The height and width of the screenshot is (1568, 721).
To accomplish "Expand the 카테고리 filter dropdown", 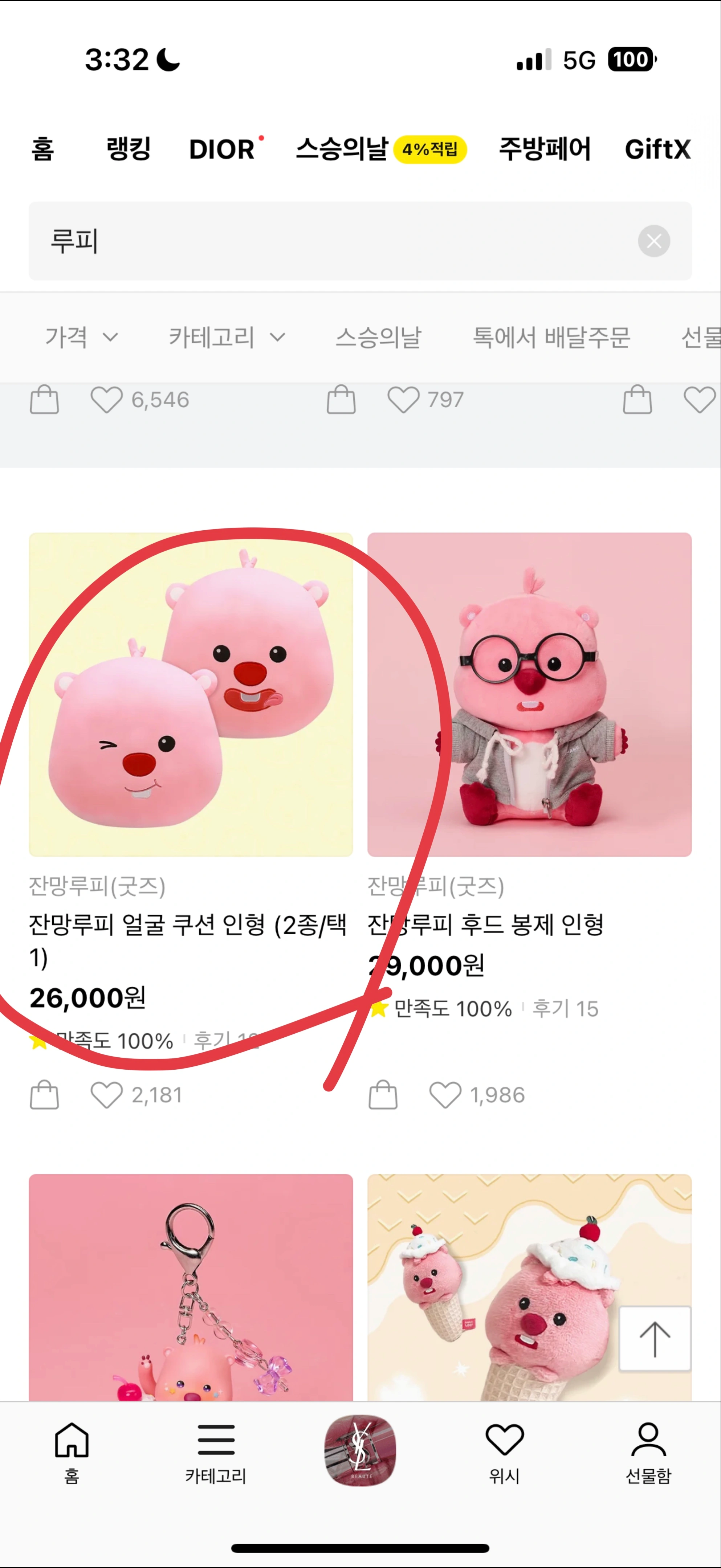I will 227,337.
